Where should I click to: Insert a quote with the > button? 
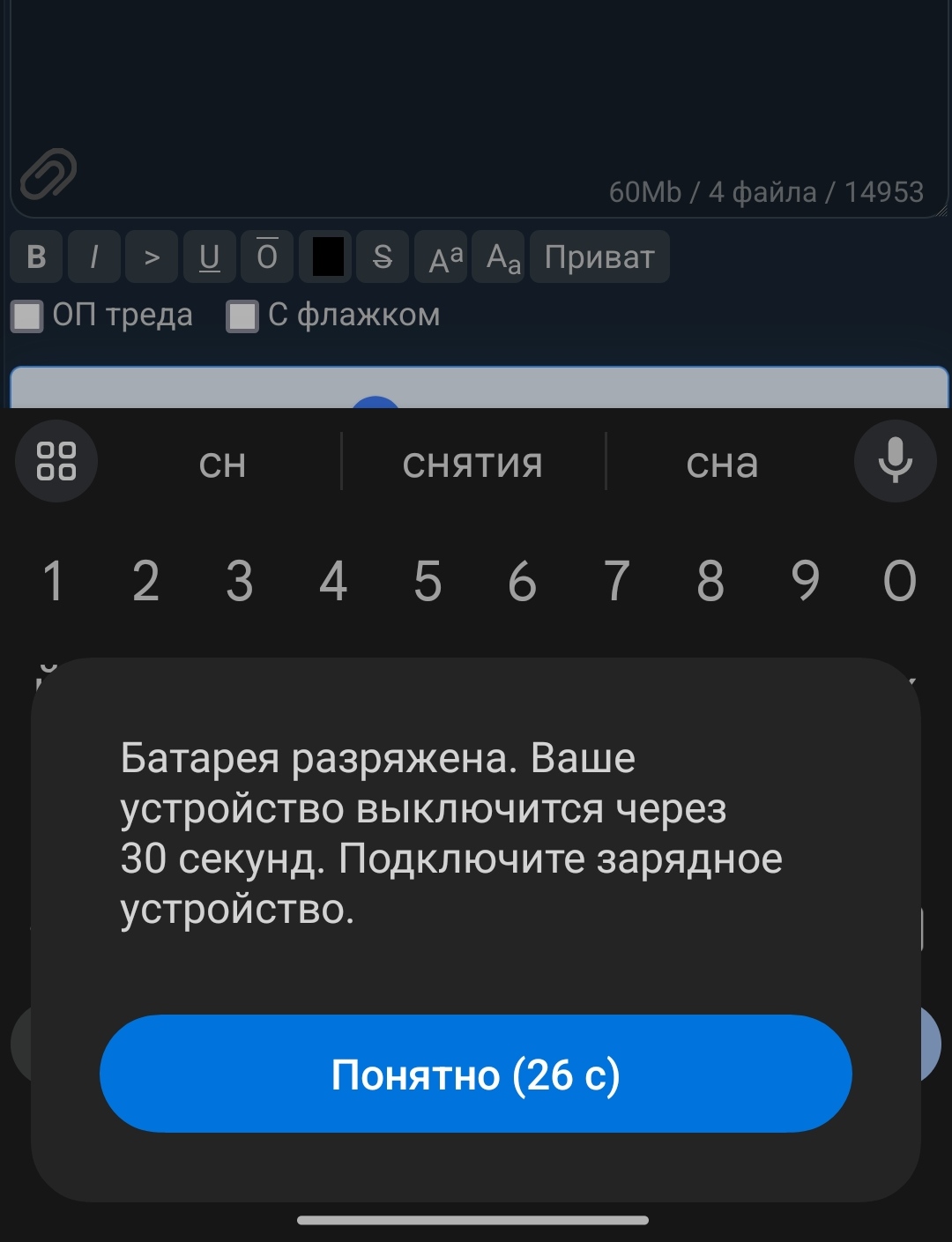(x=152, y=257)
